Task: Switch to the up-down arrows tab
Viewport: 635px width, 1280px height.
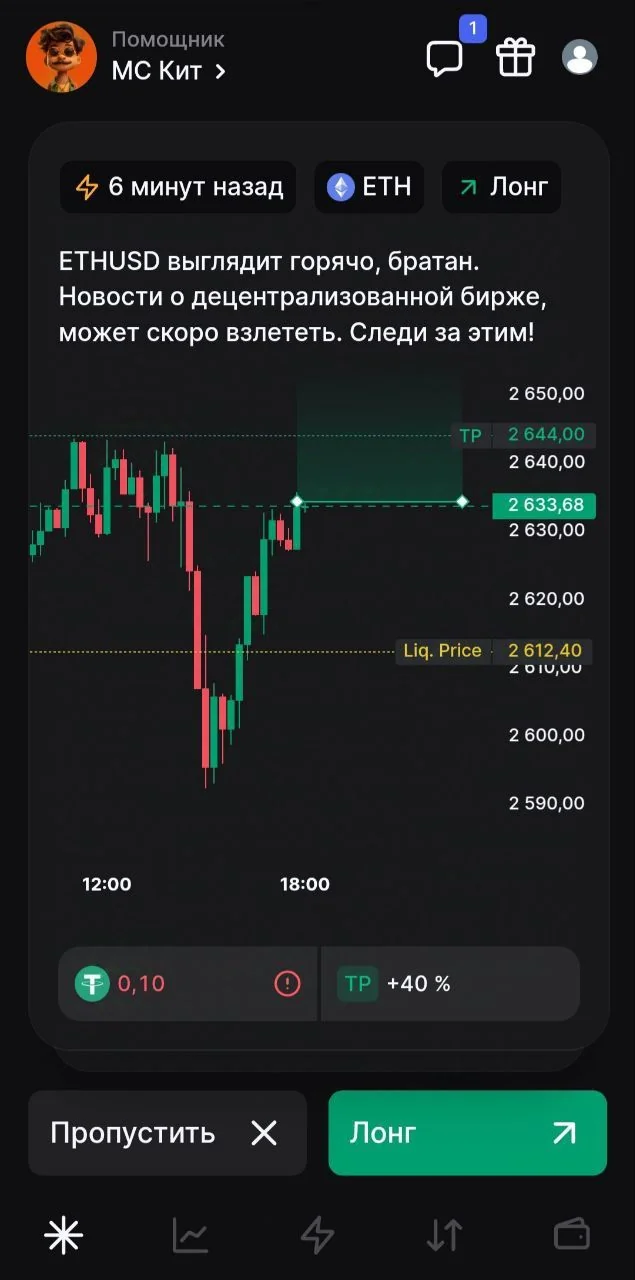Action: coord(444,1236)
